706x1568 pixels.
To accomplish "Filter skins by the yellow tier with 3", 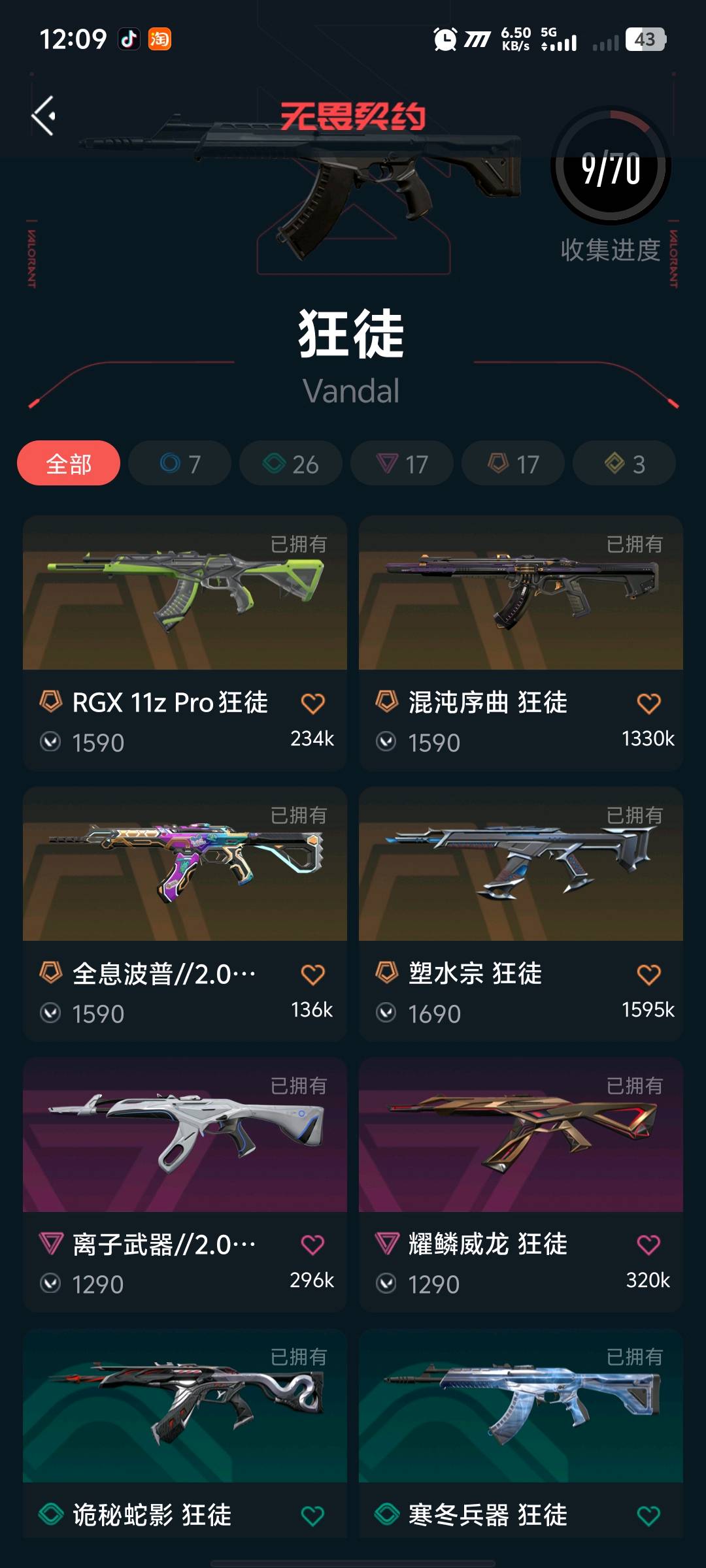I will tap(624, 464).
